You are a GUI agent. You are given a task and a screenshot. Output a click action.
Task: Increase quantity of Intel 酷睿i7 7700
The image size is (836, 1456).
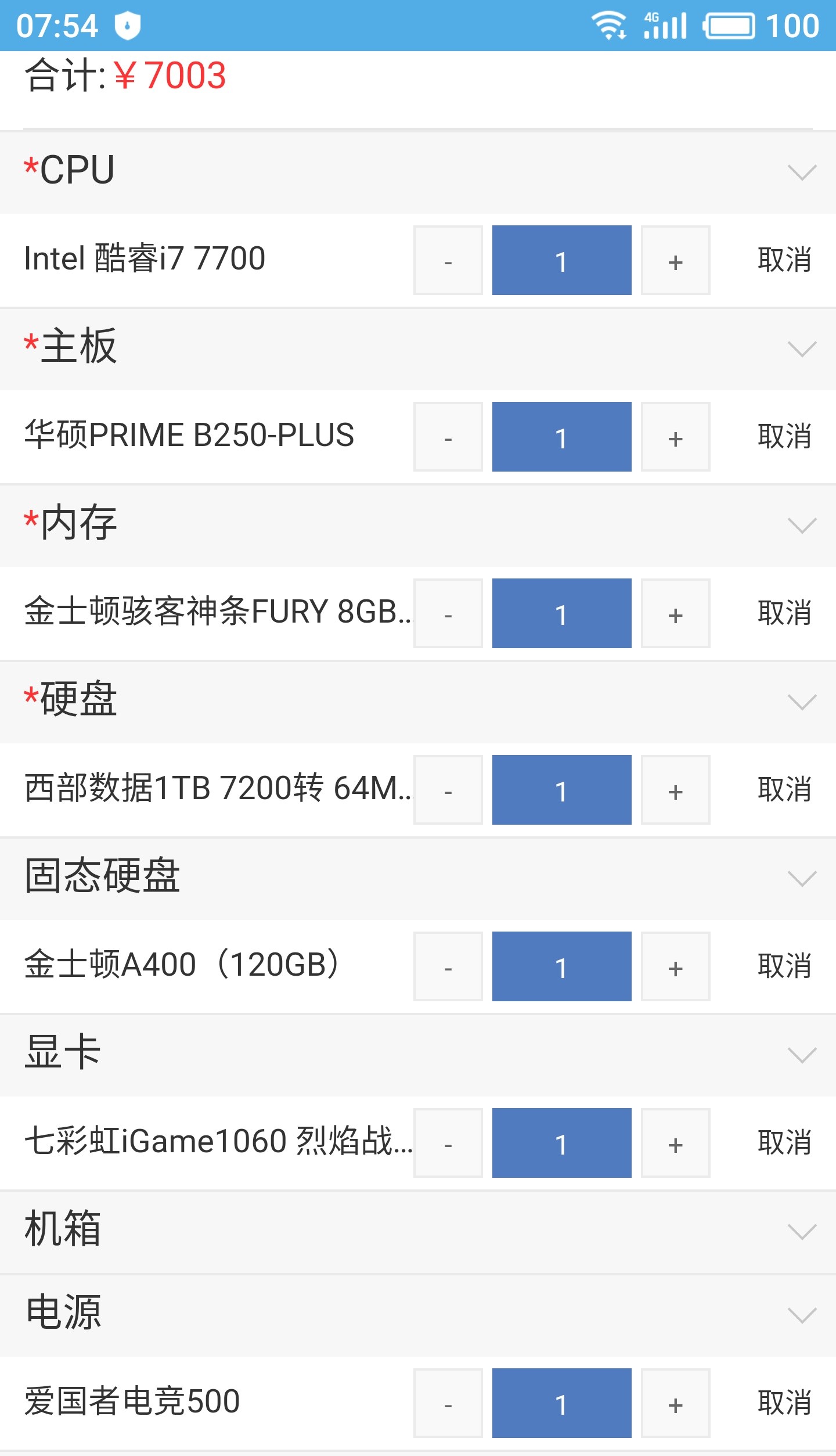click(x=675, y=262)
